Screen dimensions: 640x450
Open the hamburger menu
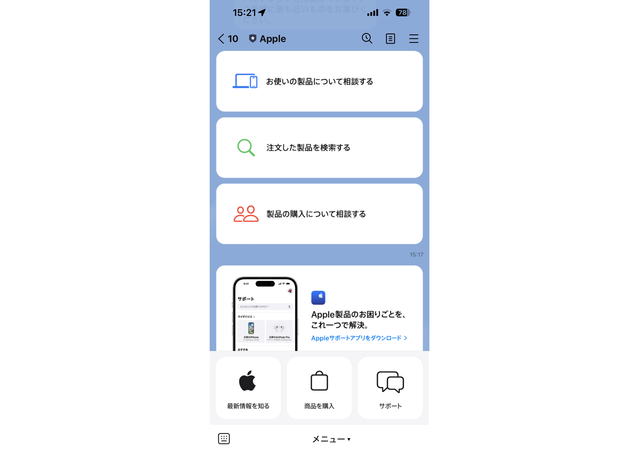[413, 39]
